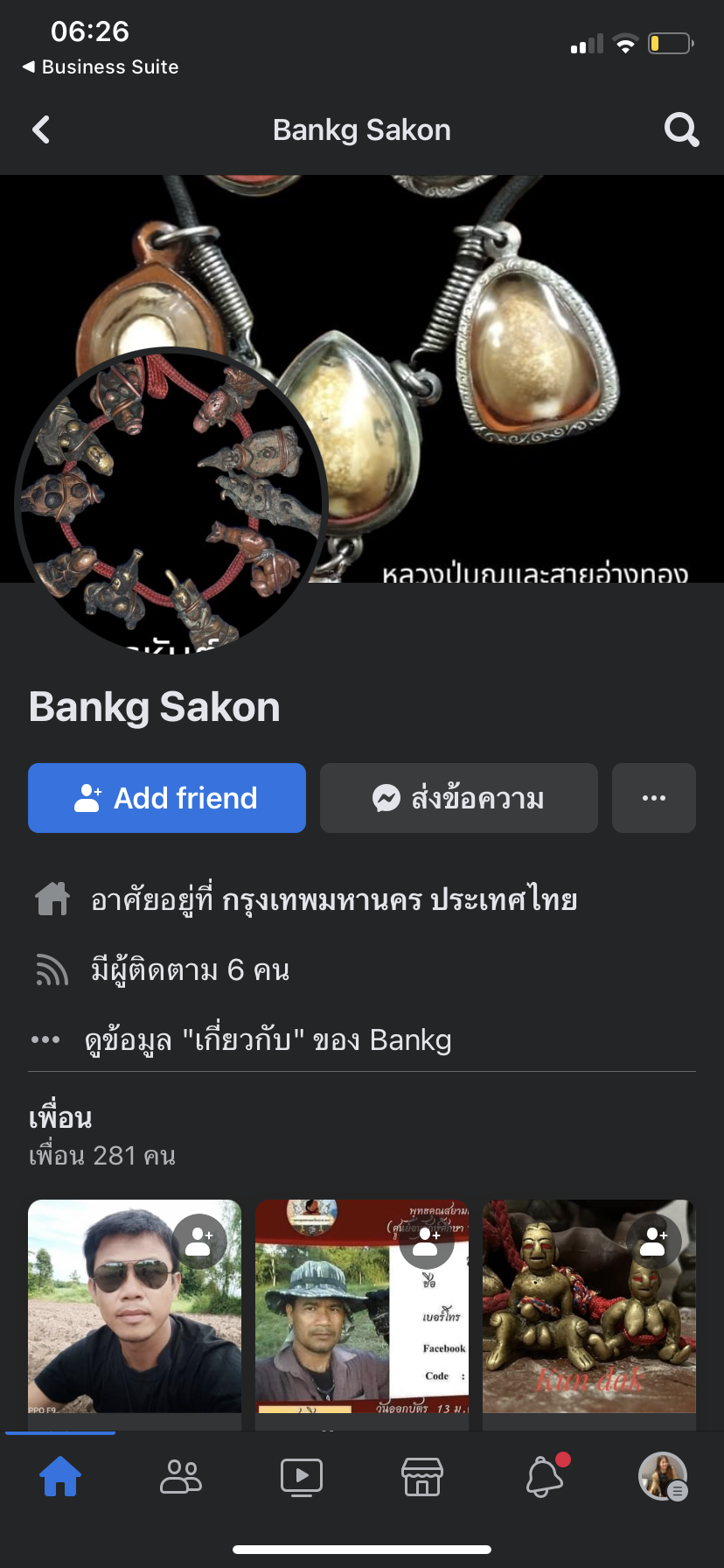This screenshot has height=1568, width=724.
Task: Open the notifications bell
Action: tap(544, 1477)
